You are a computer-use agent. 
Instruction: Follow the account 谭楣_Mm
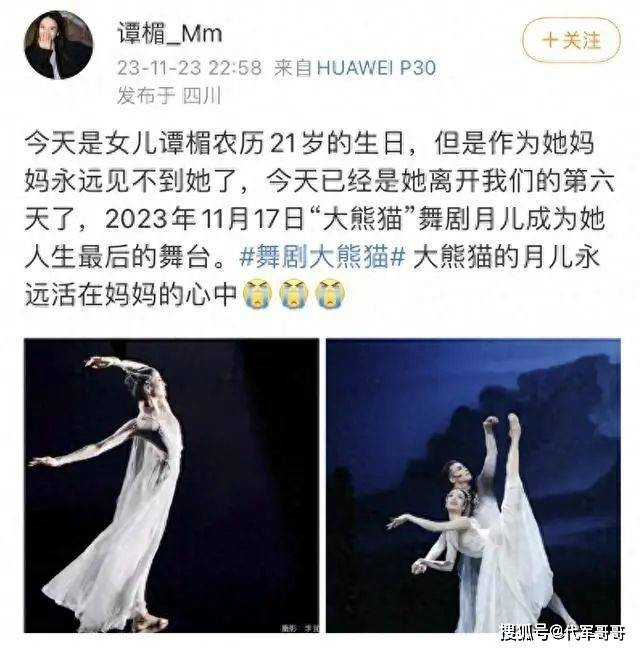click(x=571, y=41)
